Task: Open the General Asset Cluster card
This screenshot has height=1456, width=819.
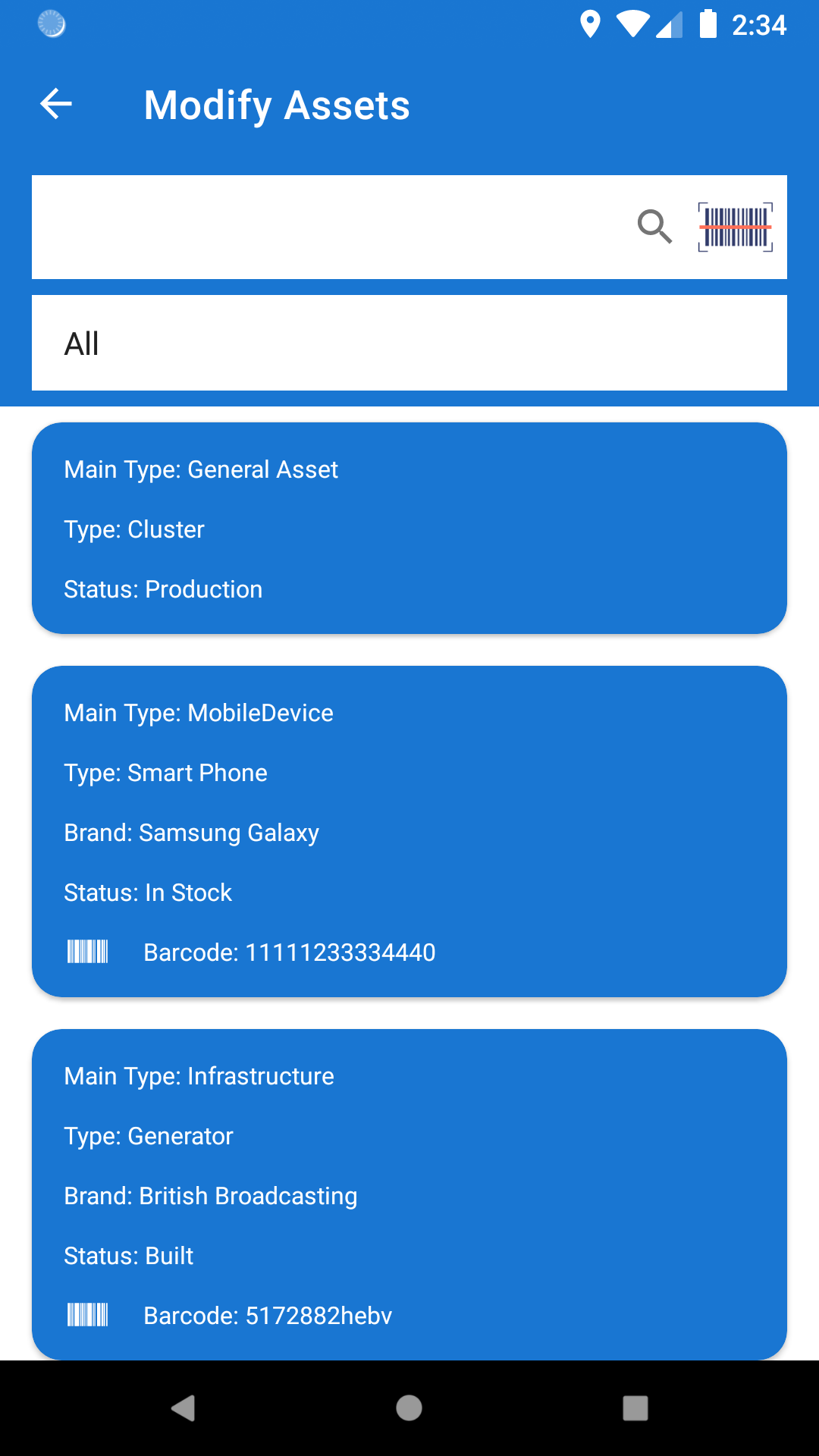Action: tap(409, 529)
